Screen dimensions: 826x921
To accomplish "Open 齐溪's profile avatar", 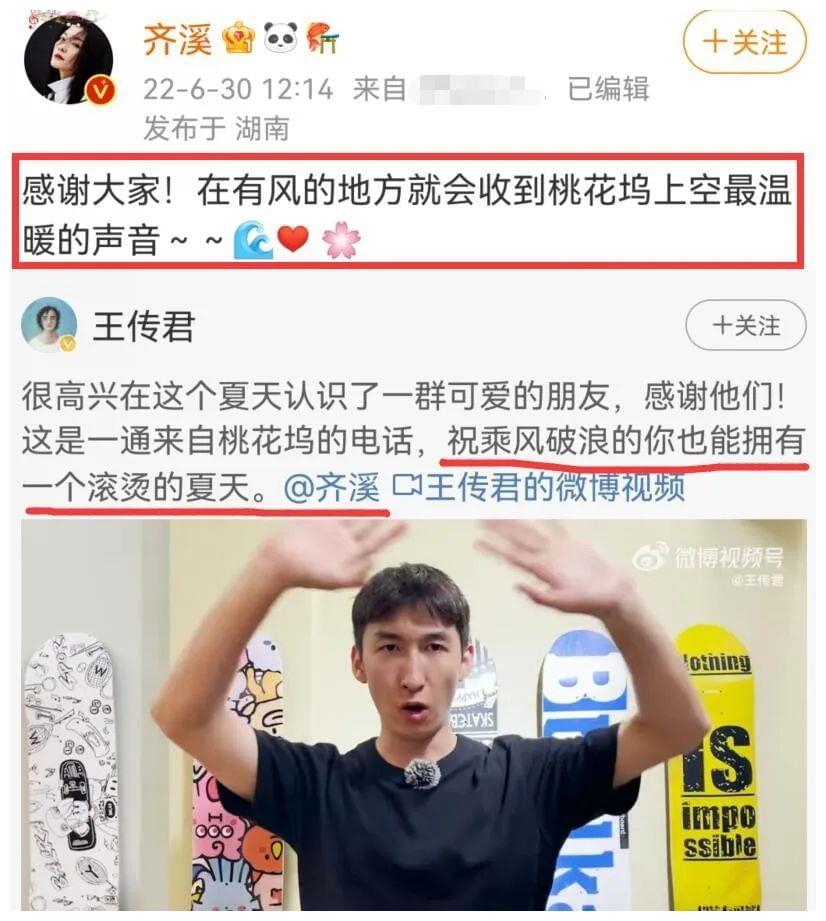I will [68, 58].
